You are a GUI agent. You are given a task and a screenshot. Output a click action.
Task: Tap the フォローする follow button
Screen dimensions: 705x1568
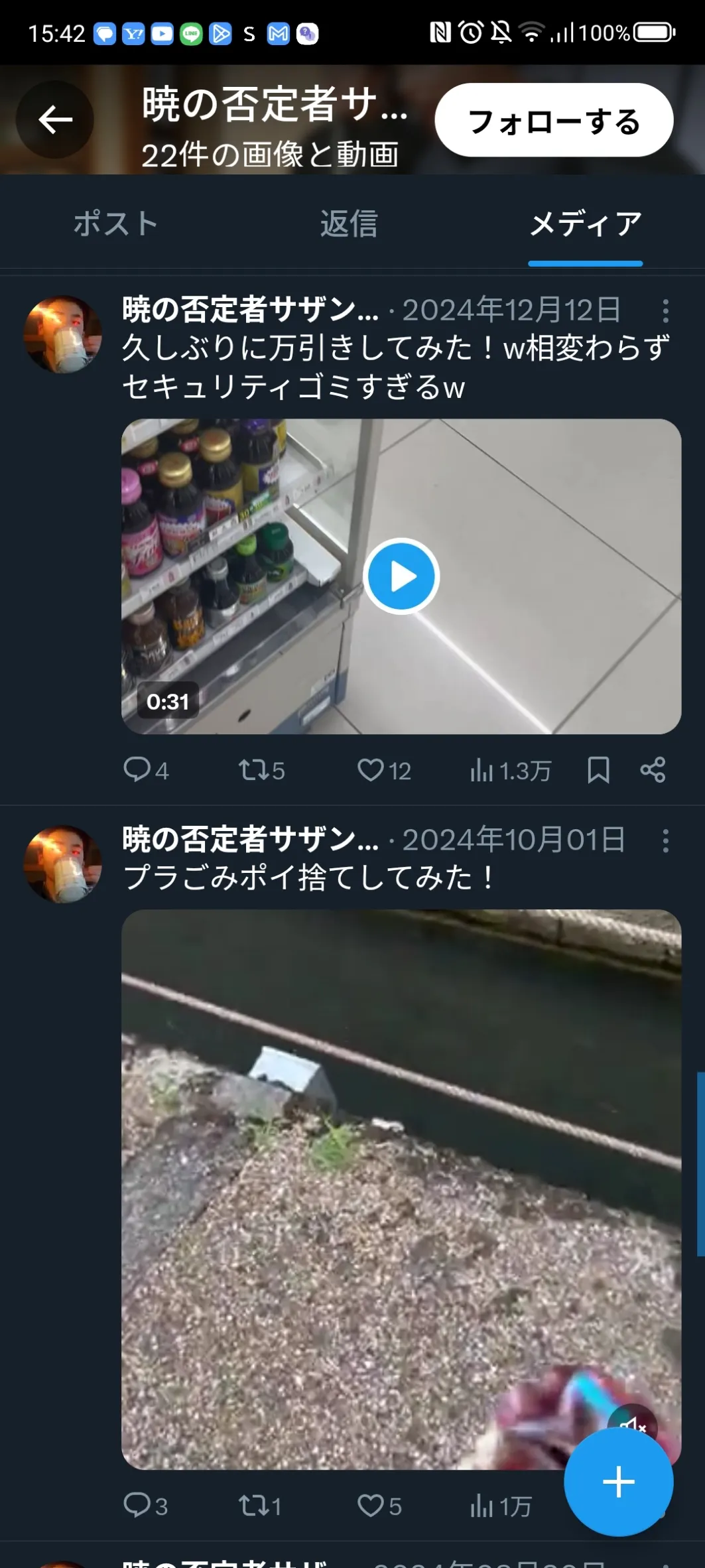[x=554, y=121]
